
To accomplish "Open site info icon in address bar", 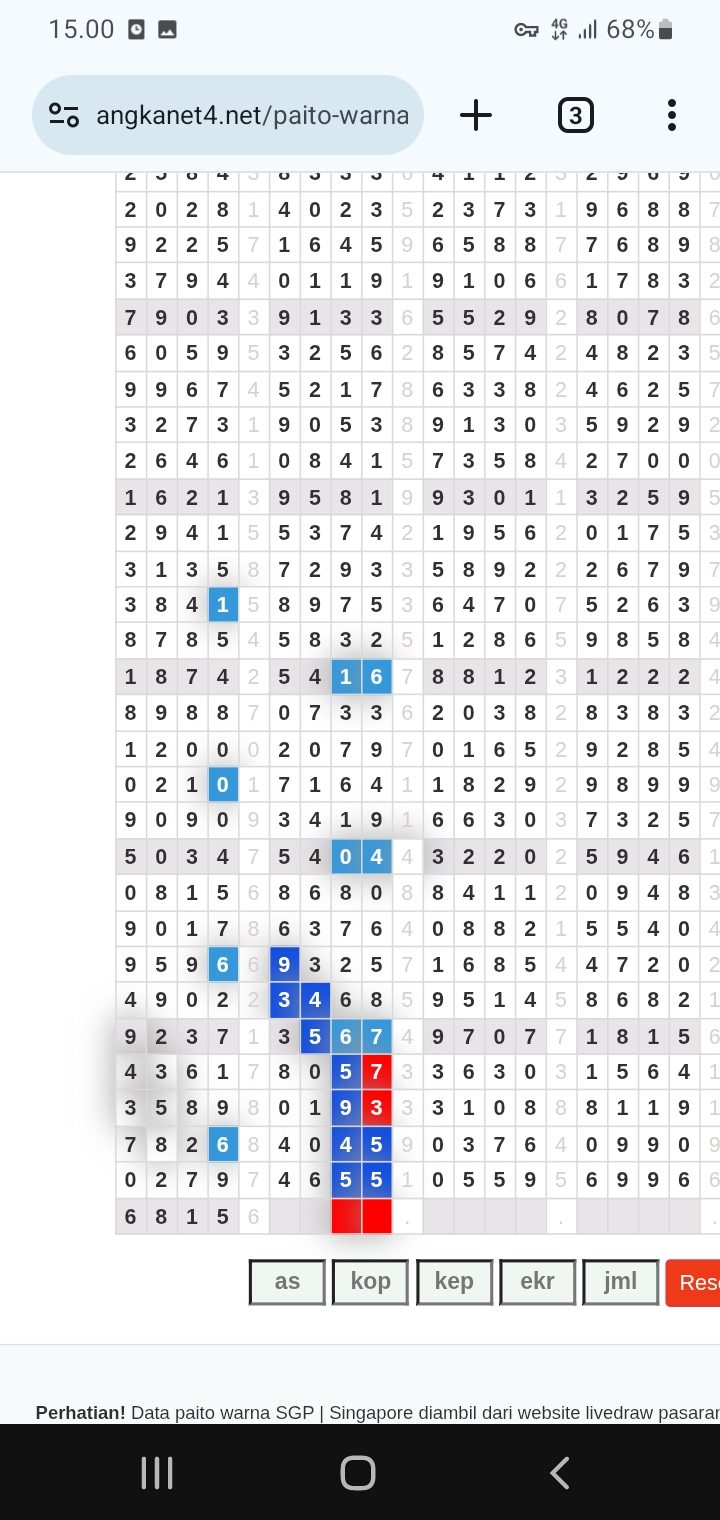I will point(64,116).
